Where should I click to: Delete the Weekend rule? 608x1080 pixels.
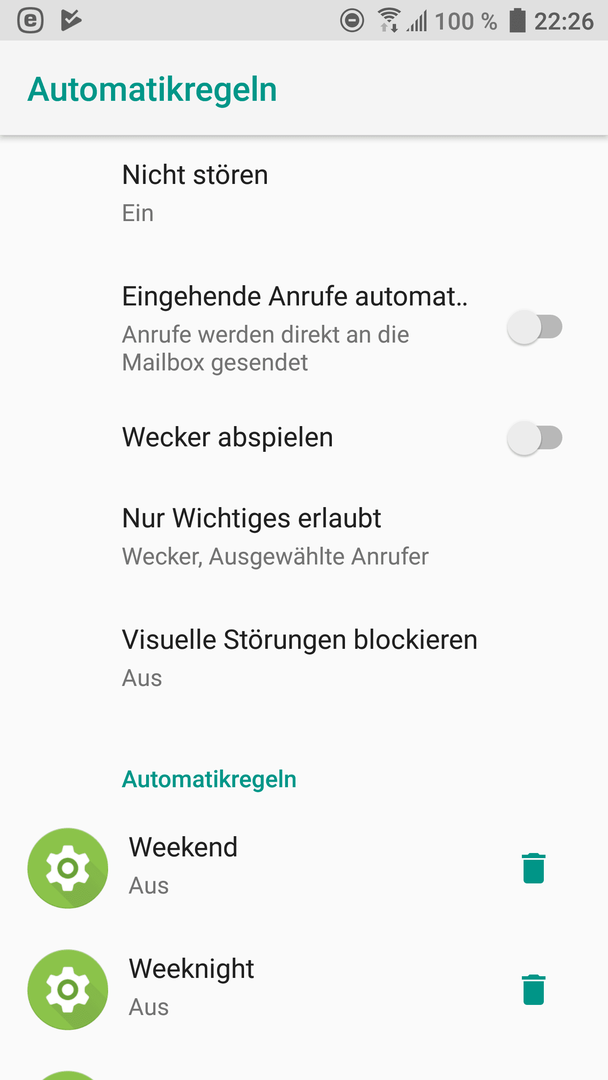(x=534, y=868)
